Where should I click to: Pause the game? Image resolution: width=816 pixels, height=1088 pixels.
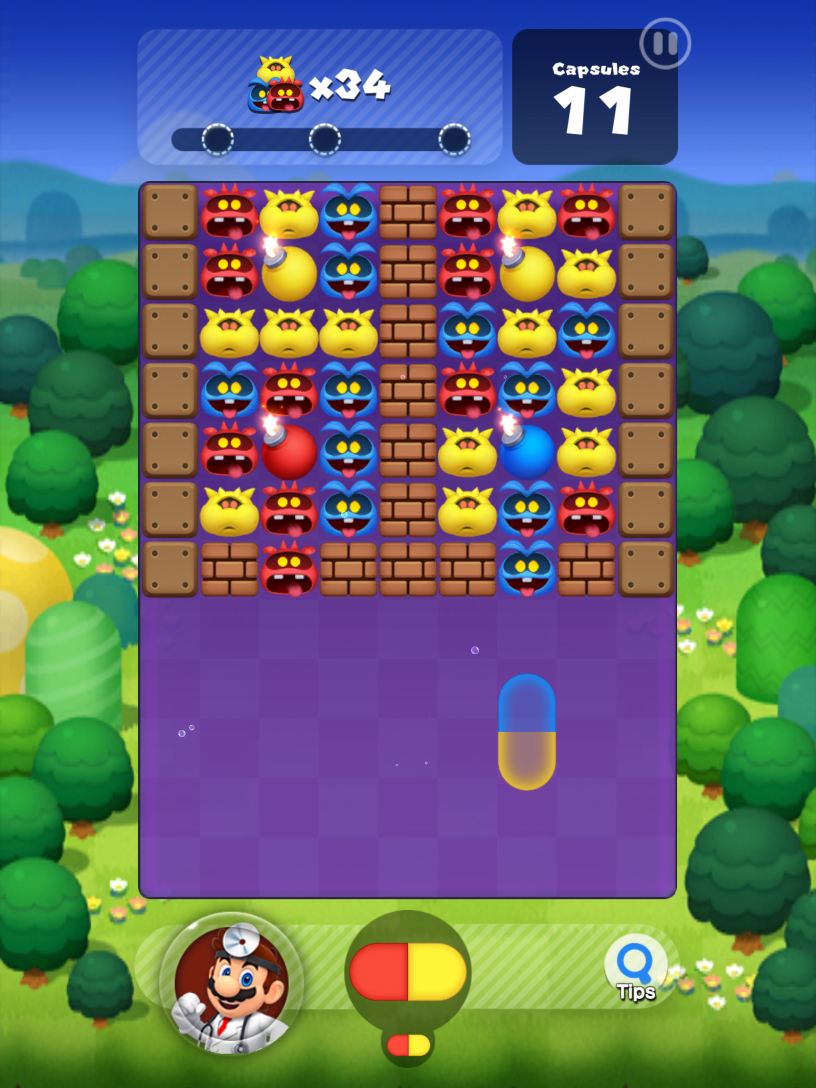click(x=665, y=43)
